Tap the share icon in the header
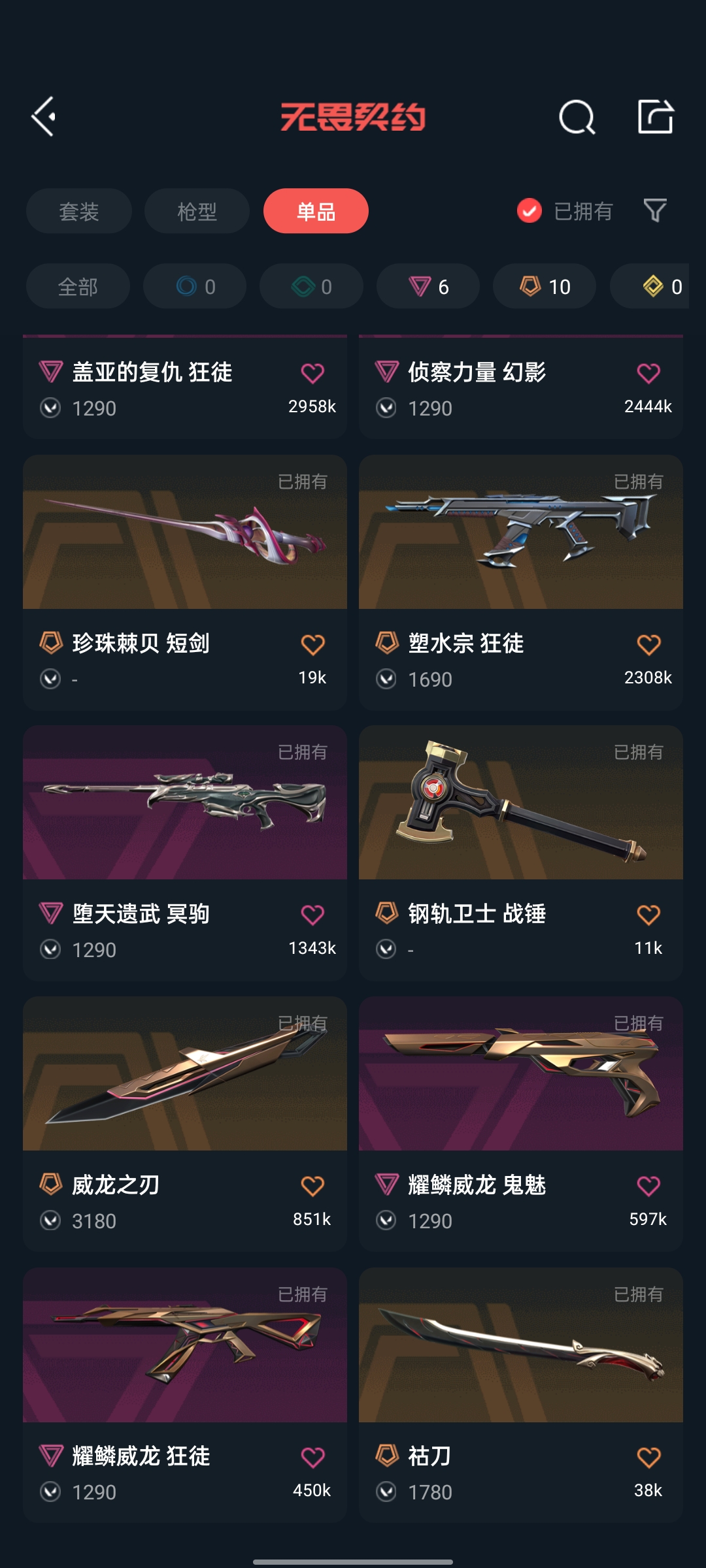 point(656,117)
